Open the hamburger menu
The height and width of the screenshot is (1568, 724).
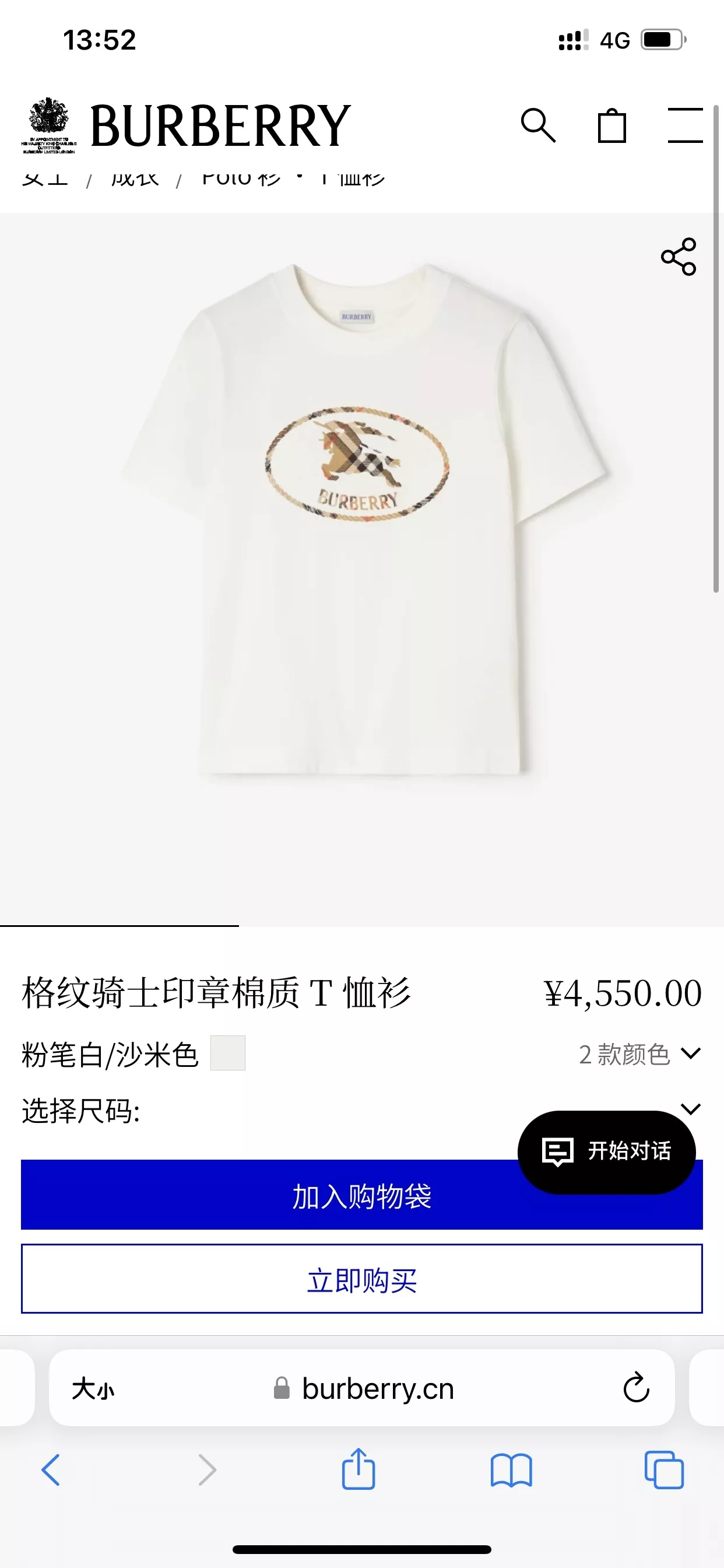(x=685, y=125)
